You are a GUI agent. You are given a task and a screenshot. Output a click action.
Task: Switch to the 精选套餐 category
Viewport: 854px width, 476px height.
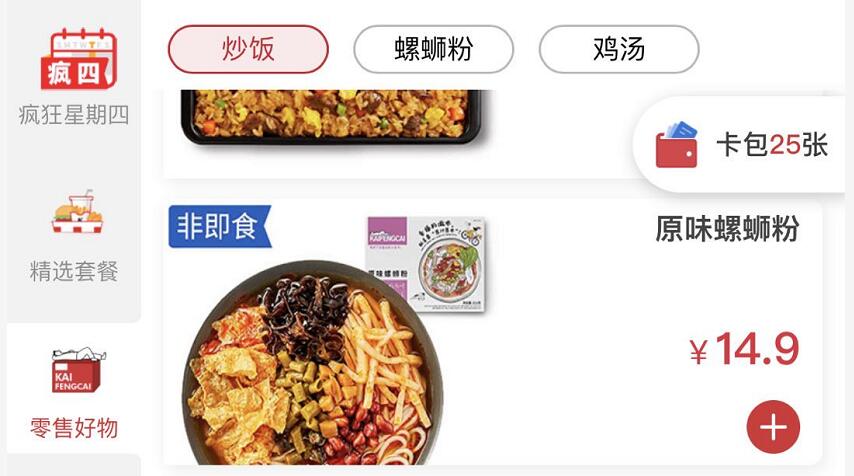pyautogui.click(x=74, y=236)
